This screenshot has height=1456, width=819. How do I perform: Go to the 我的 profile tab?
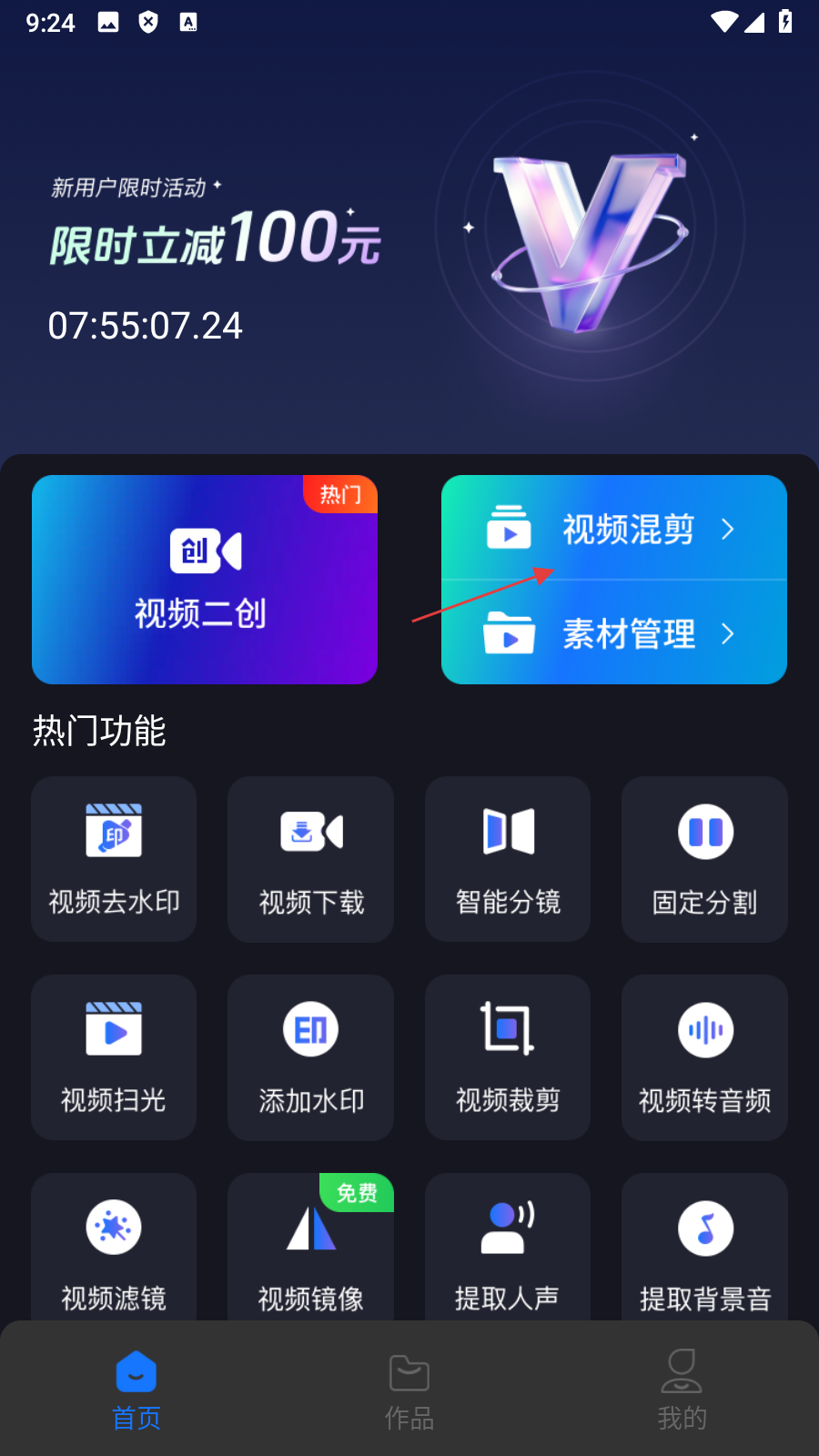(x=682, y=1390)
